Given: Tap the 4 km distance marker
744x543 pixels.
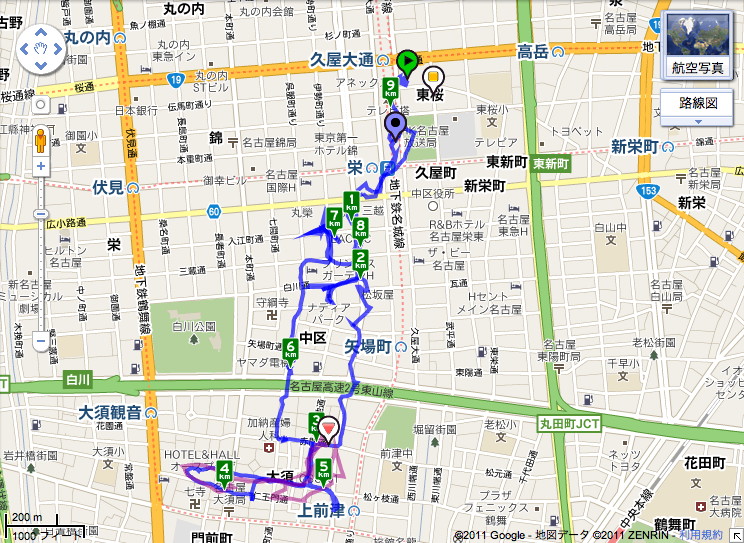Looking at the screenshot, I should click(x=225, y=469).
